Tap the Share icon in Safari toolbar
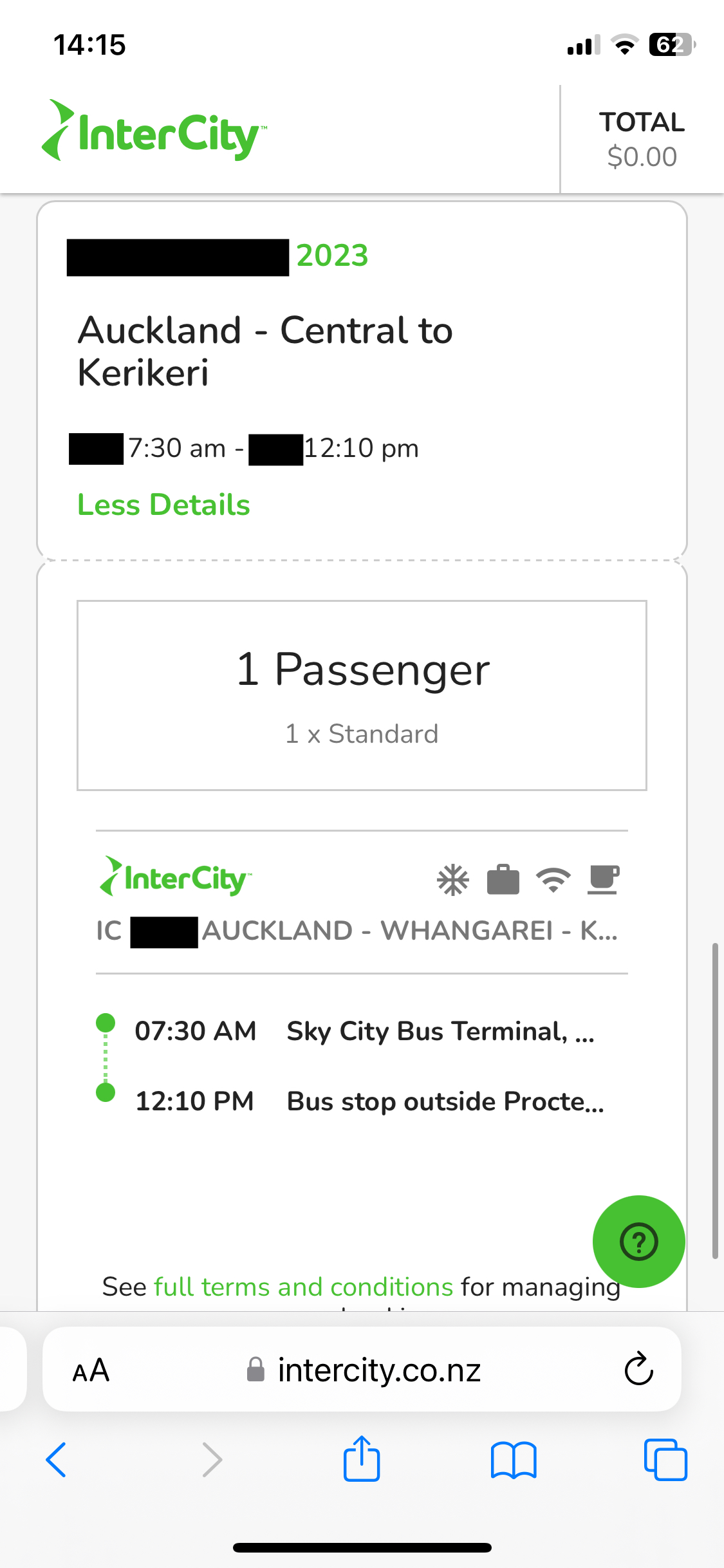724x1568 pixels. click(x=362, y=1459)
